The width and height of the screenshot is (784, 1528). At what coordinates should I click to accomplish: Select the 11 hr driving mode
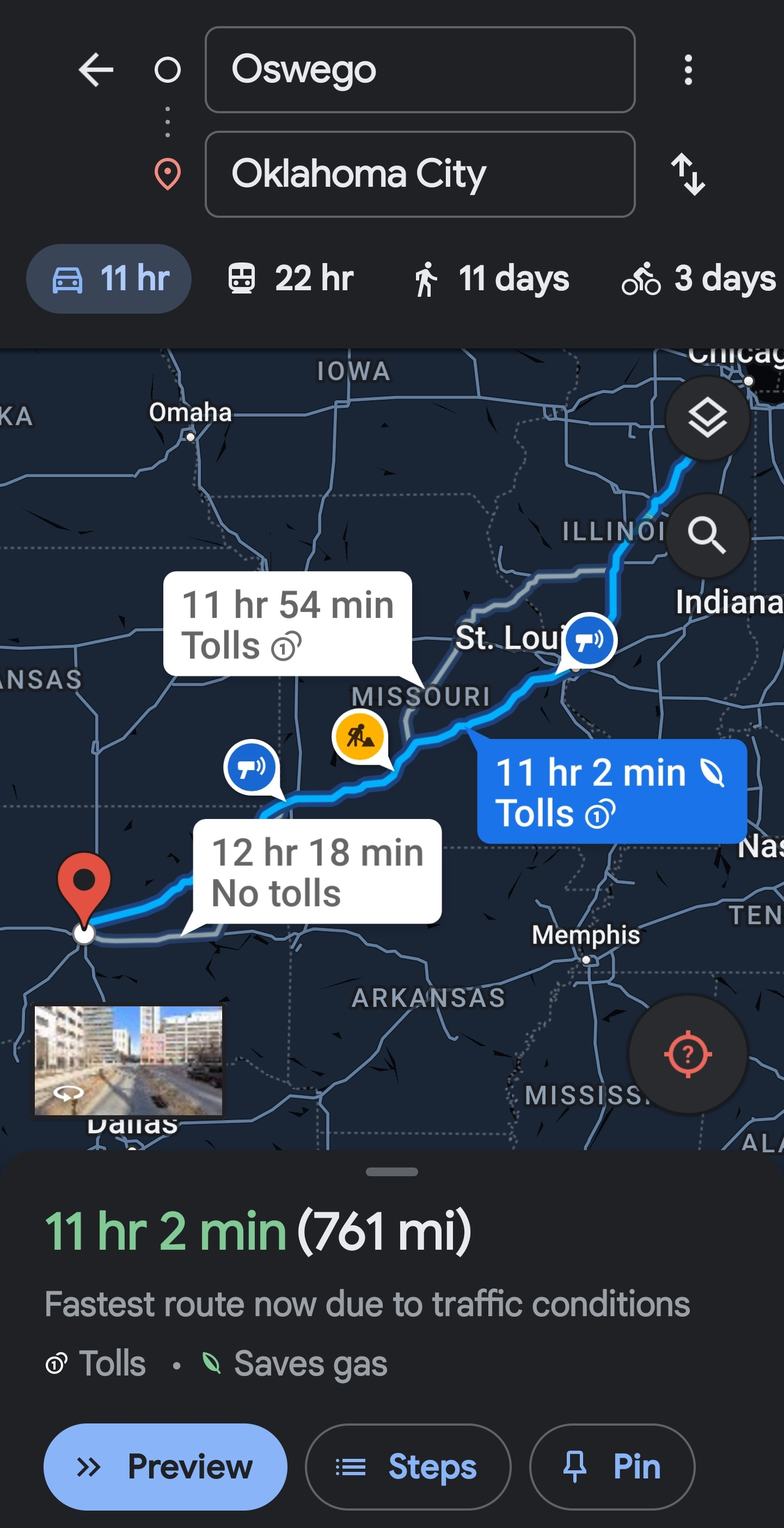[x=109, y=279]
